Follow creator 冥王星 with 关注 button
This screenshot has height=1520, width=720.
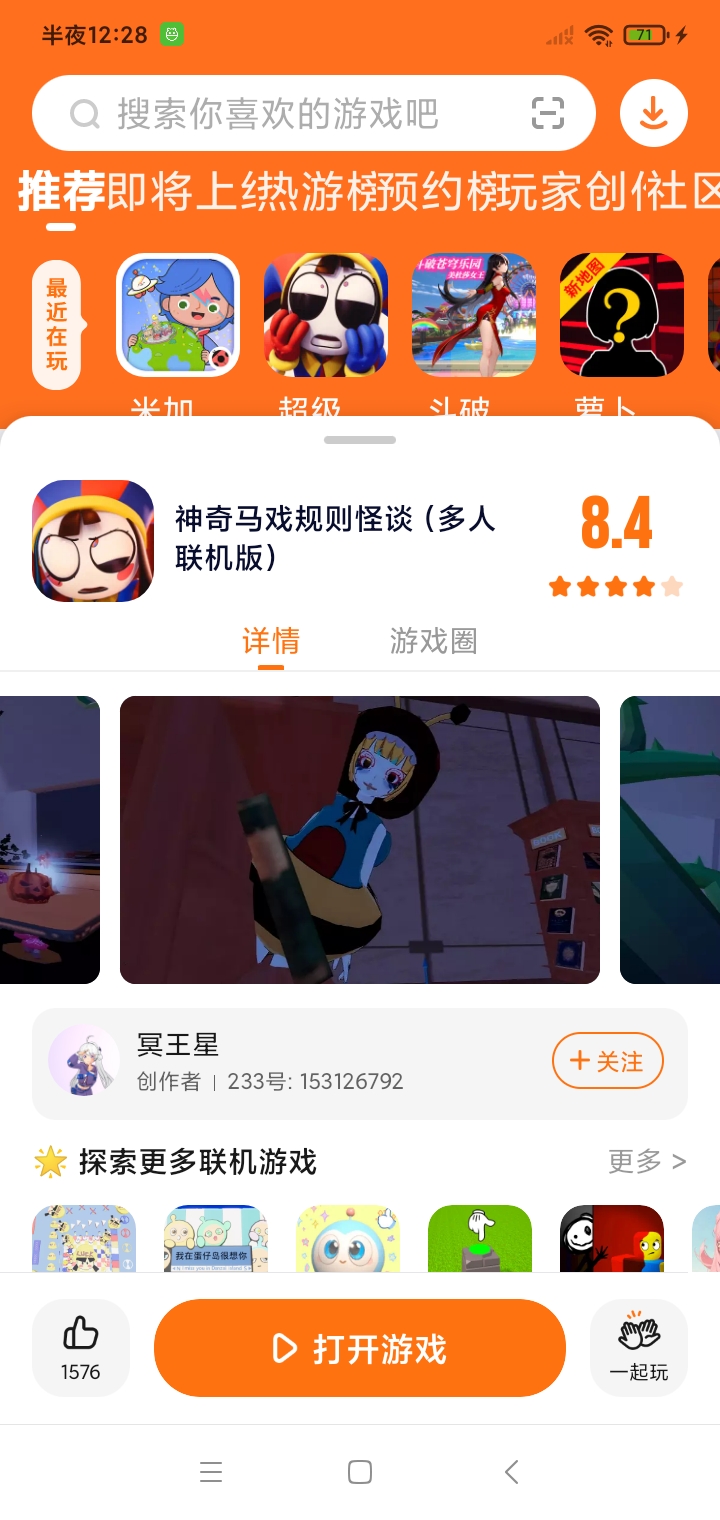607,1061
